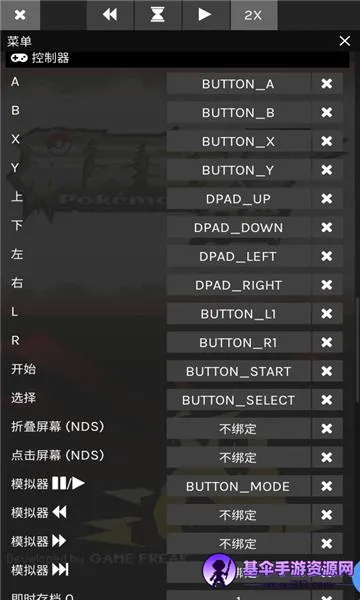The image size is (360, 600).
Task: Close the 菜单 menu panel
Action: [344, 41]
